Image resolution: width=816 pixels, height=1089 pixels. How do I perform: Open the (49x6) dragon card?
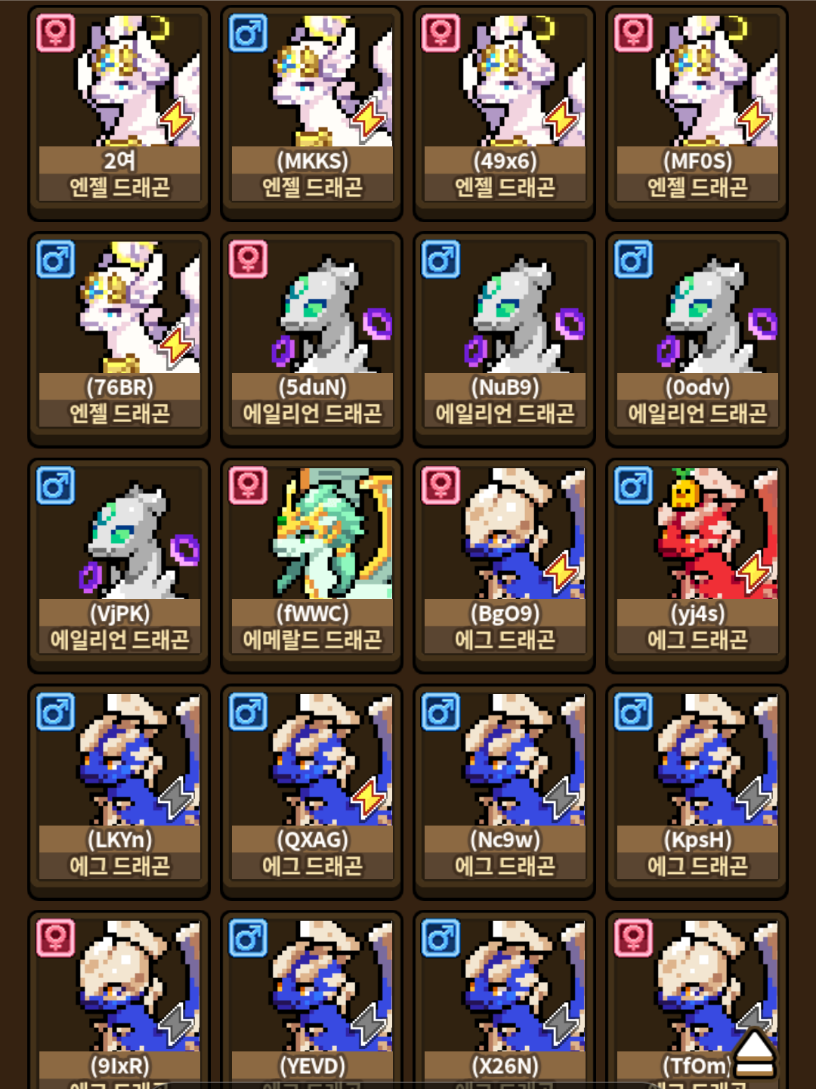504,111
